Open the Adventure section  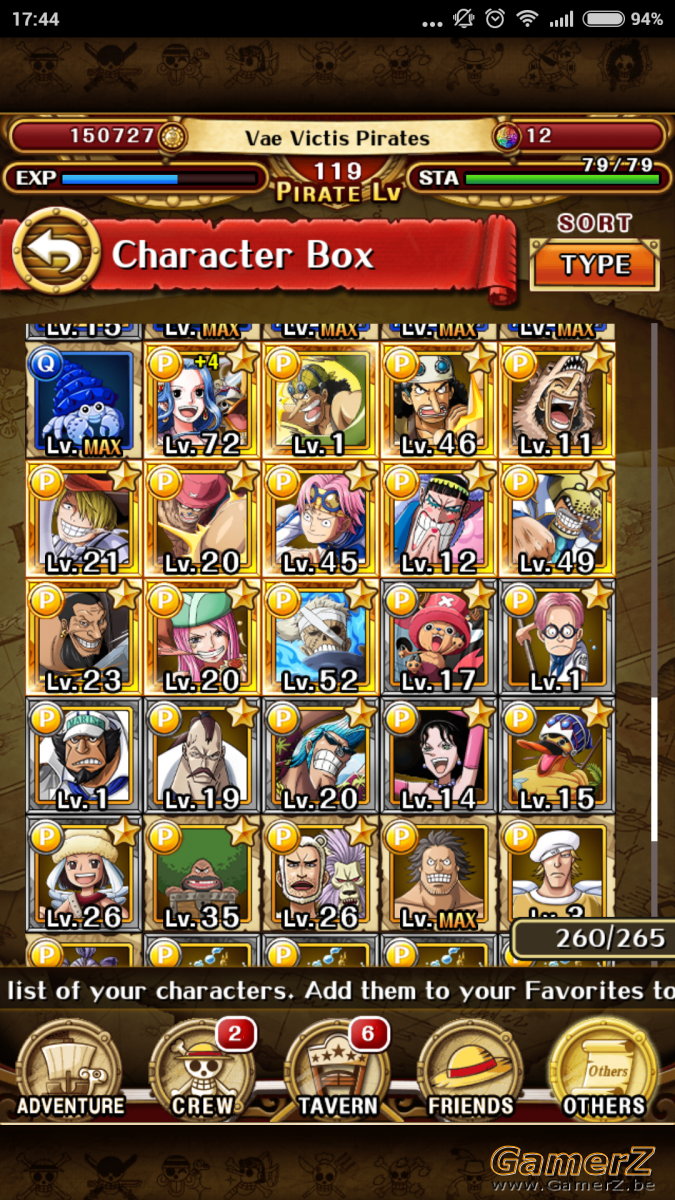pos(71,1069)
